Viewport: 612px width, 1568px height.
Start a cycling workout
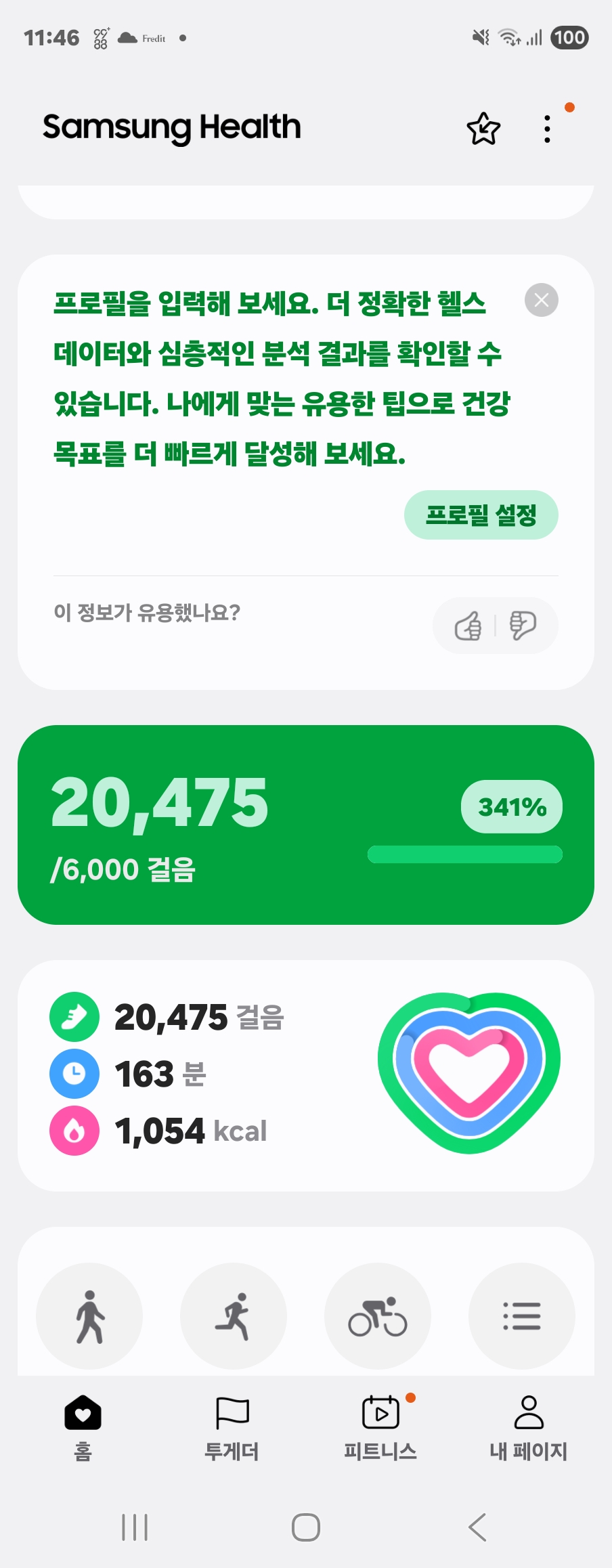pyautogui.click(x=378, y=1316)
